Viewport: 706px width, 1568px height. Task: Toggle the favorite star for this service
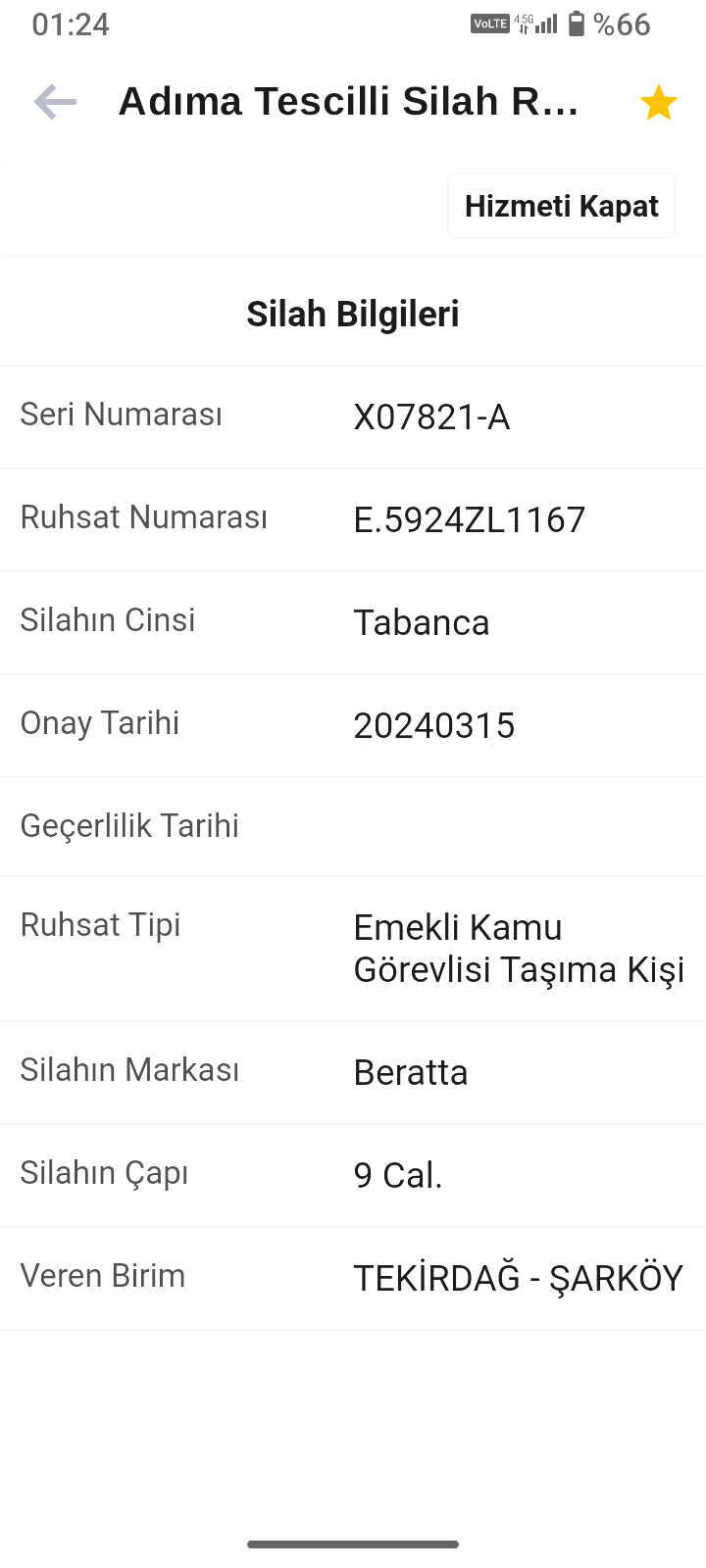pos(658,103)
